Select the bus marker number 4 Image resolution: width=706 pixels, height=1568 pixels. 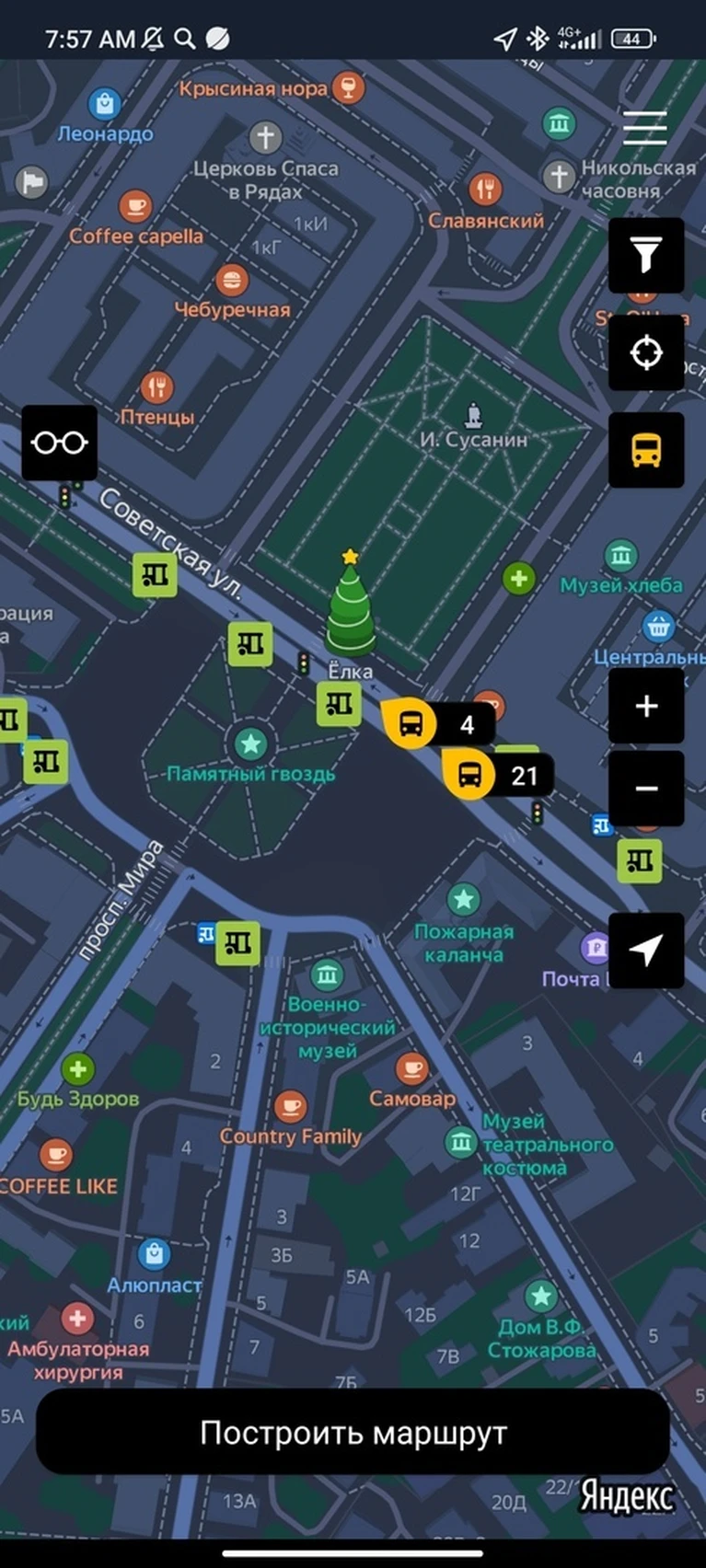tap(438, 723)
